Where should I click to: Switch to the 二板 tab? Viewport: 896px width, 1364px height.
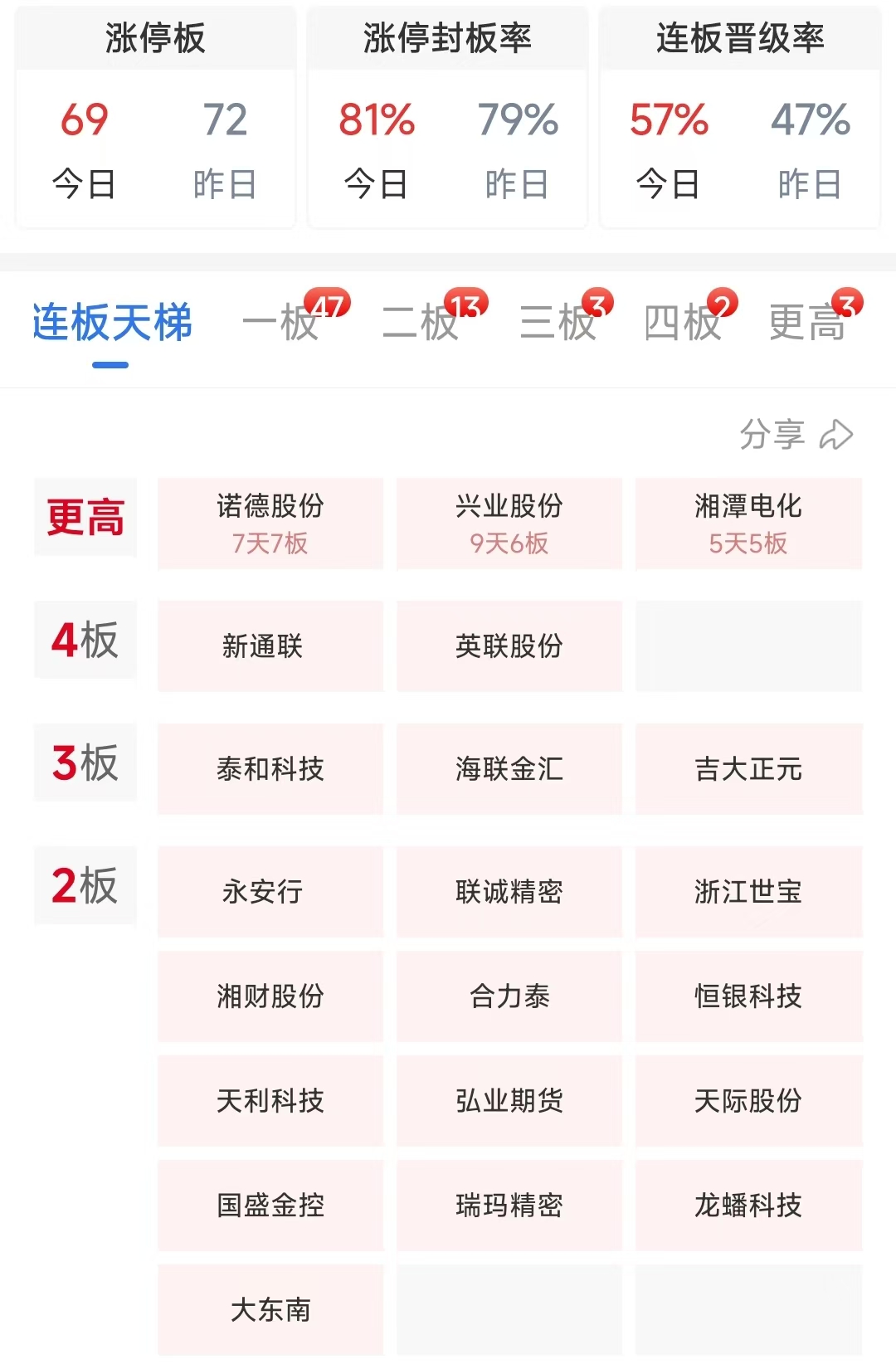421,323
